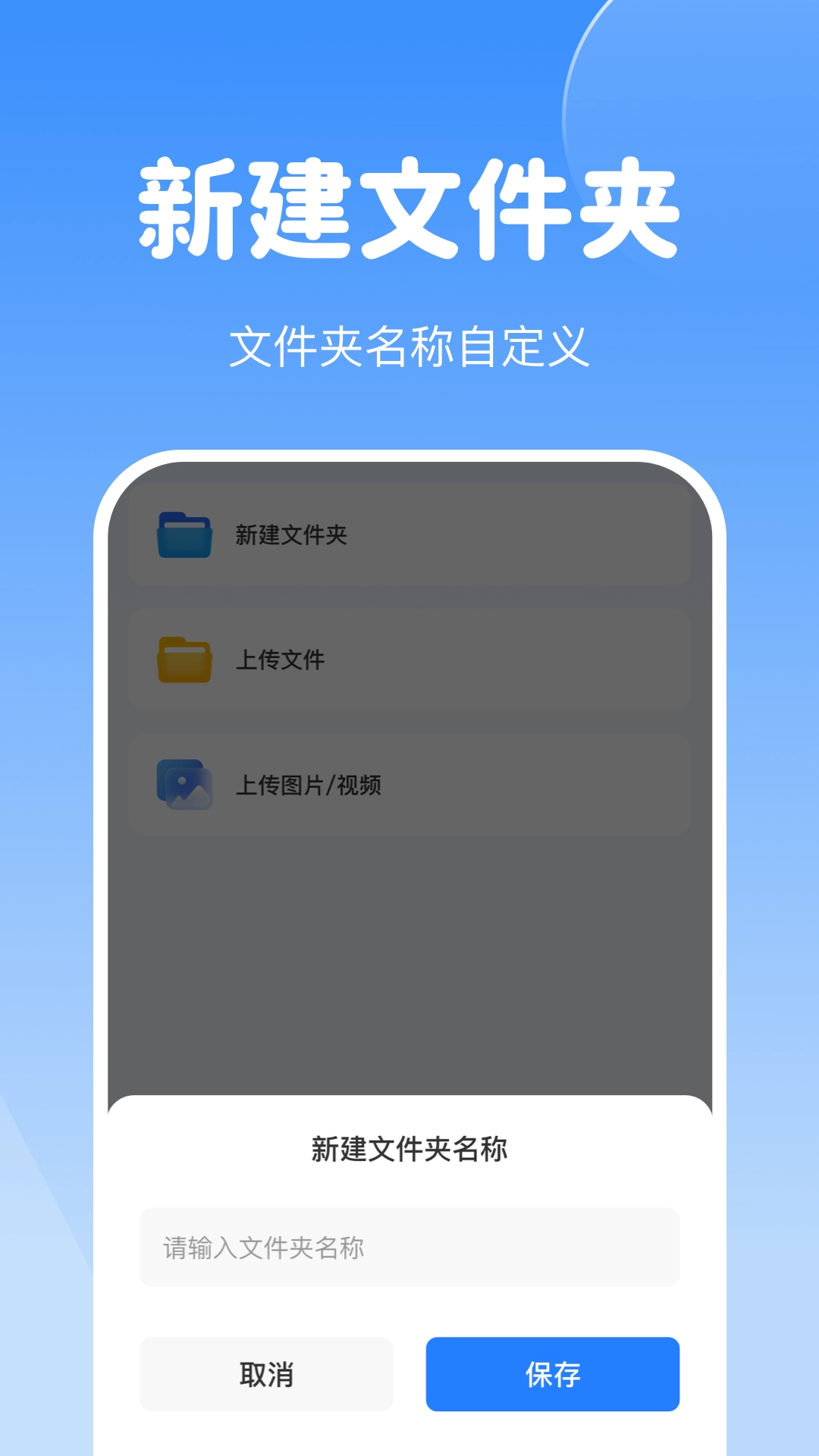This screenshot has height=1456, width=819.
Task: Select the 上传文件 option row
Action: [409, 659]
